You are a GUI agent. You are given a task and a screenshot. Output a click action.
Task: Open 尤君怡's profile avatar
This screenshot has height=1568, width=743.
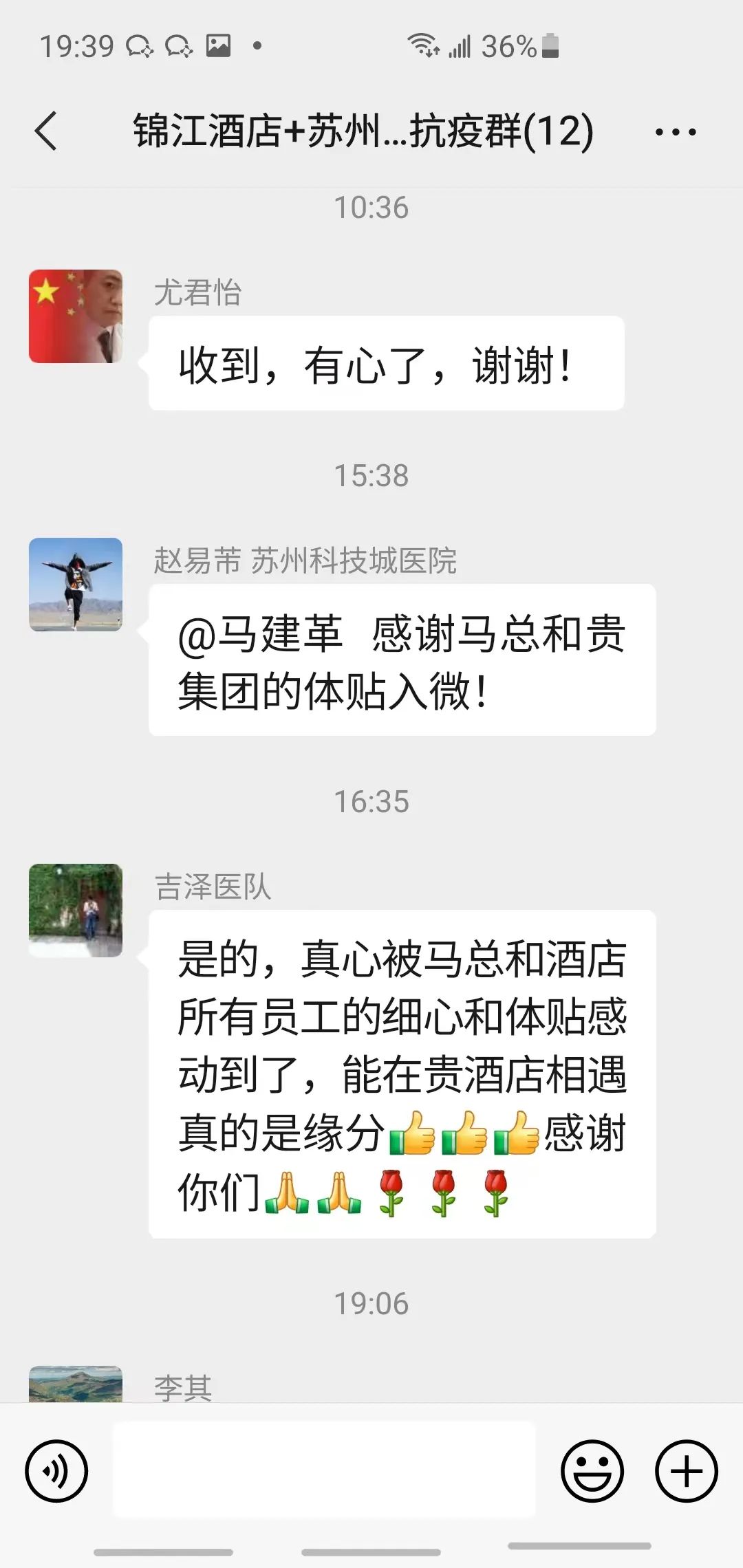click(76, 316)
